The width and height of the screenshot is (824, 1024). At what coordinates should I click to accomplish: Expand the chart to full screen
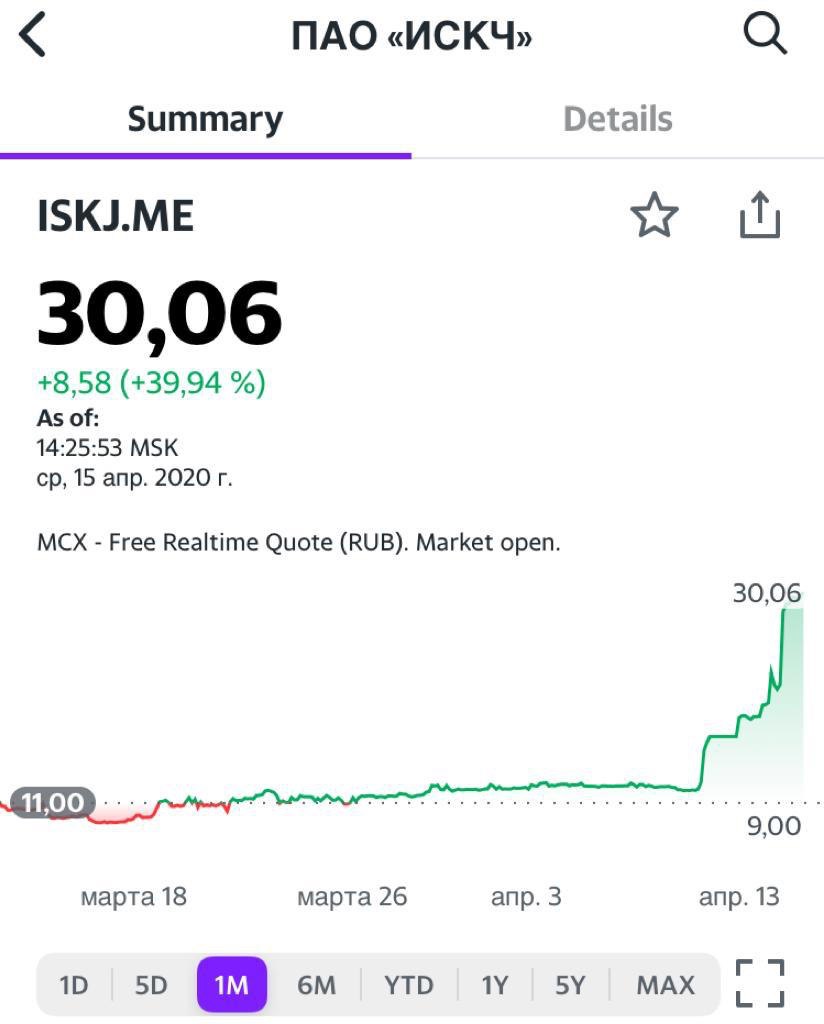pyautogui.click(x=760, y=983)
